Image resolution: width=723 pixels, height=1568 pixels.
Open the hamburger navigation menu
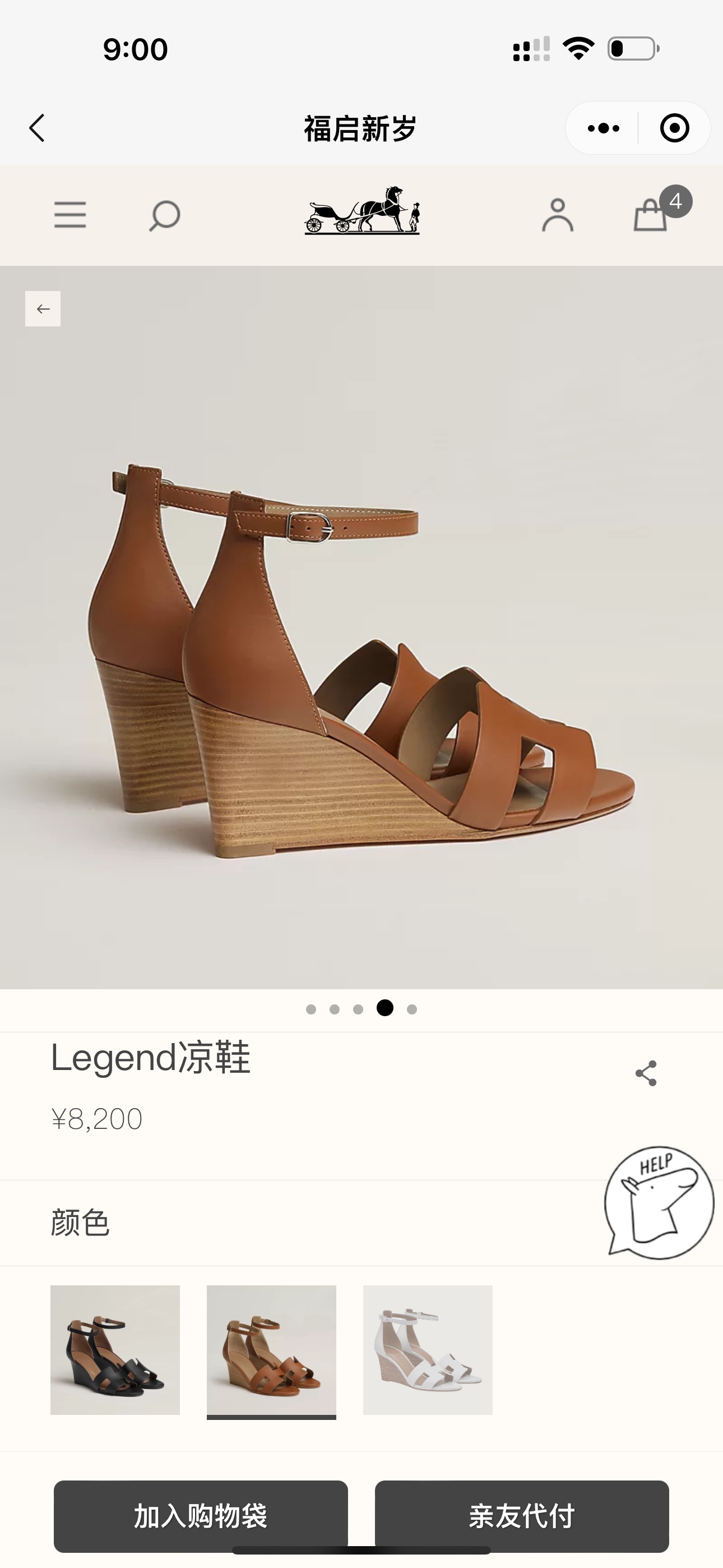click(70, 215)
